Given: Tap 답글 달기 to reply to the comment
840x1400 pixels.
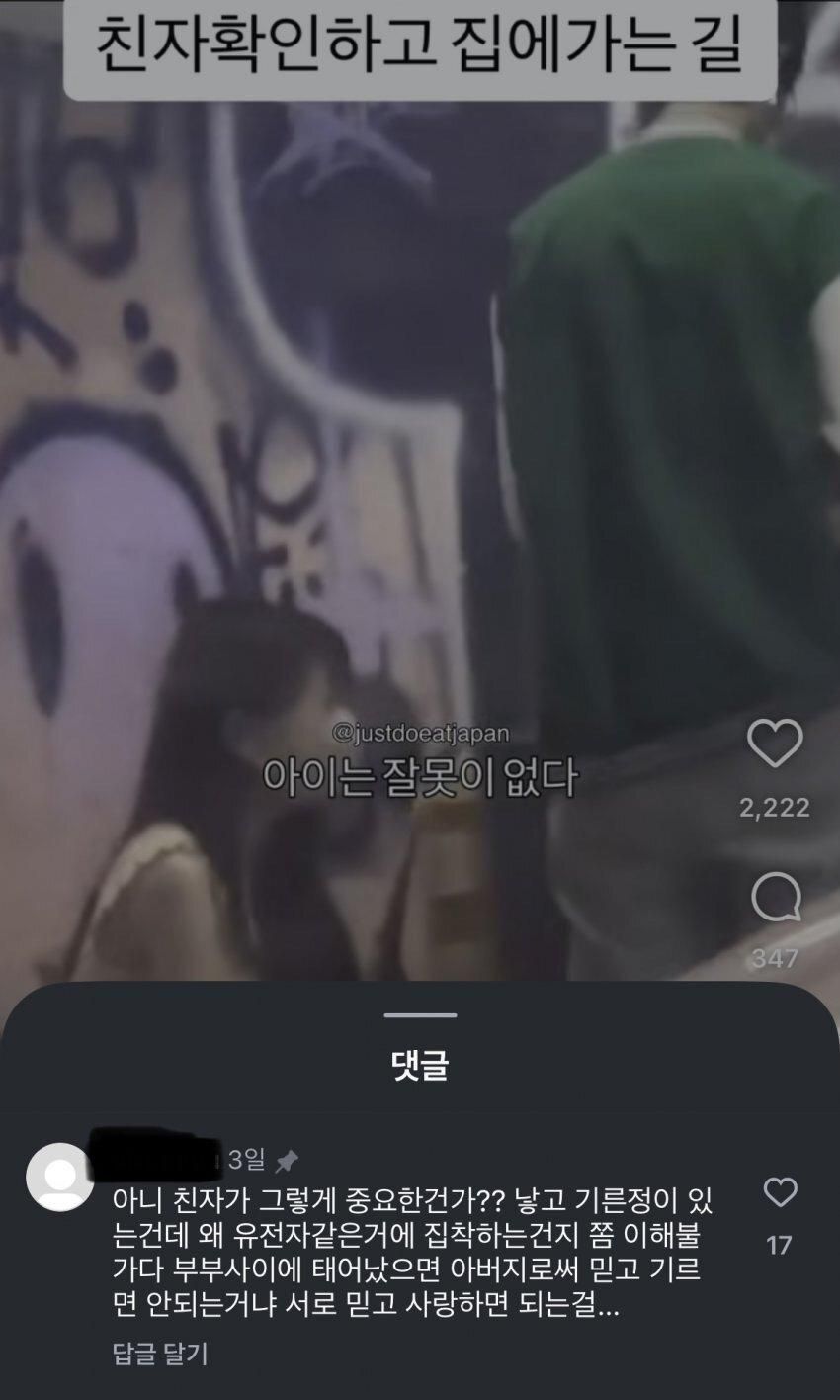Looking at the screenshot, I should click(x=160, y=1354).
